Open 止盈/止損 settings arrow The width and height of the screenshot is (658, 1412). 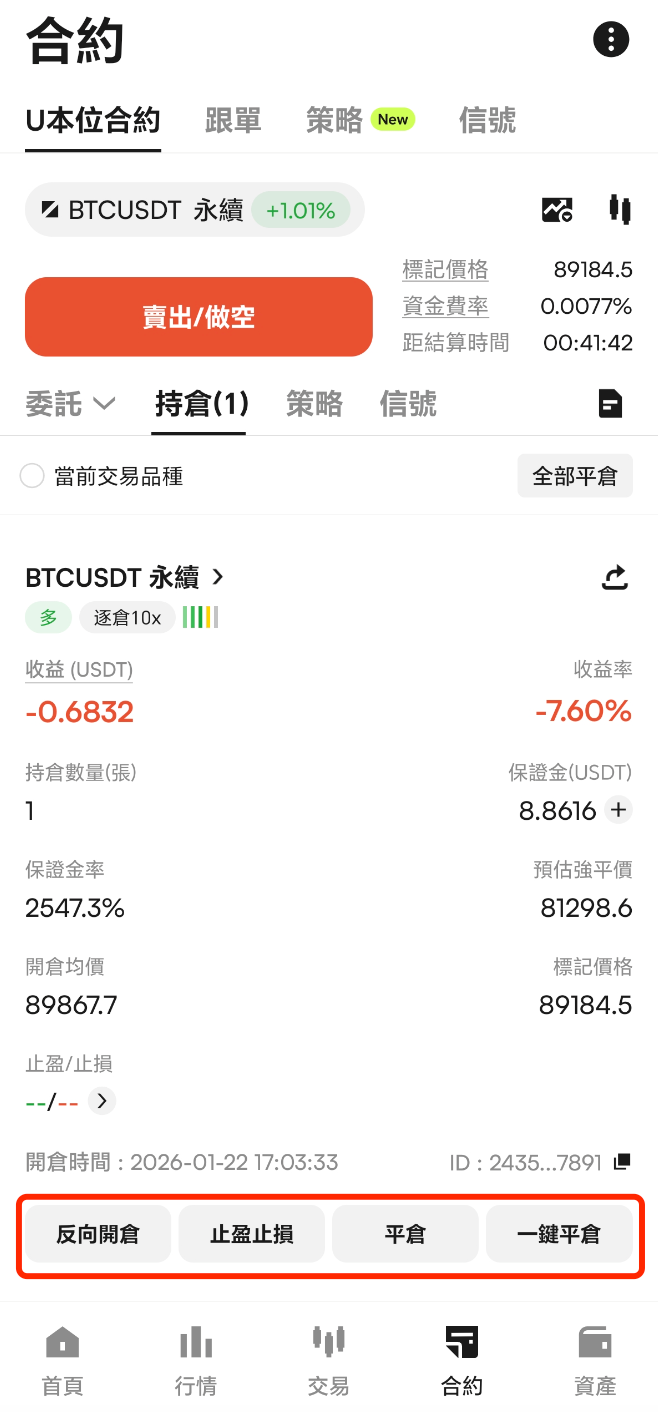coord(102,1101)
